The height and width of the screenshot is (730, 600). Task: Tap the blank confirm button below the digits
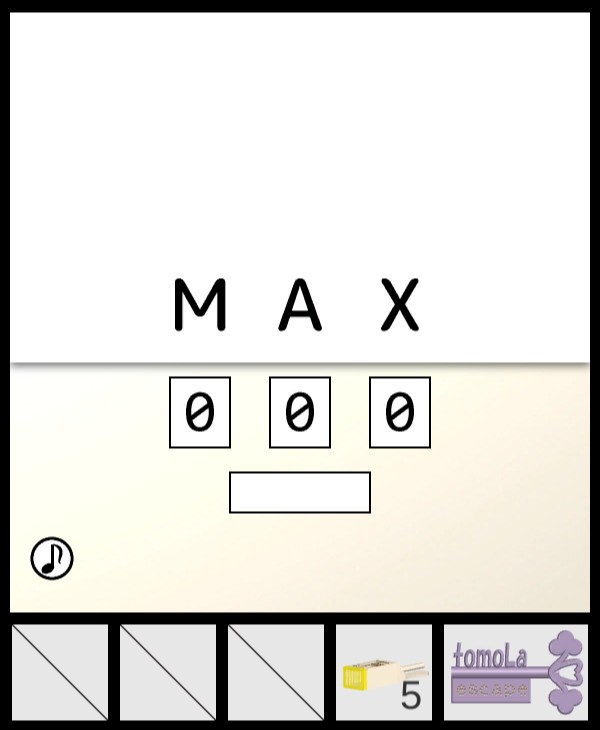[x=300, y=492]
